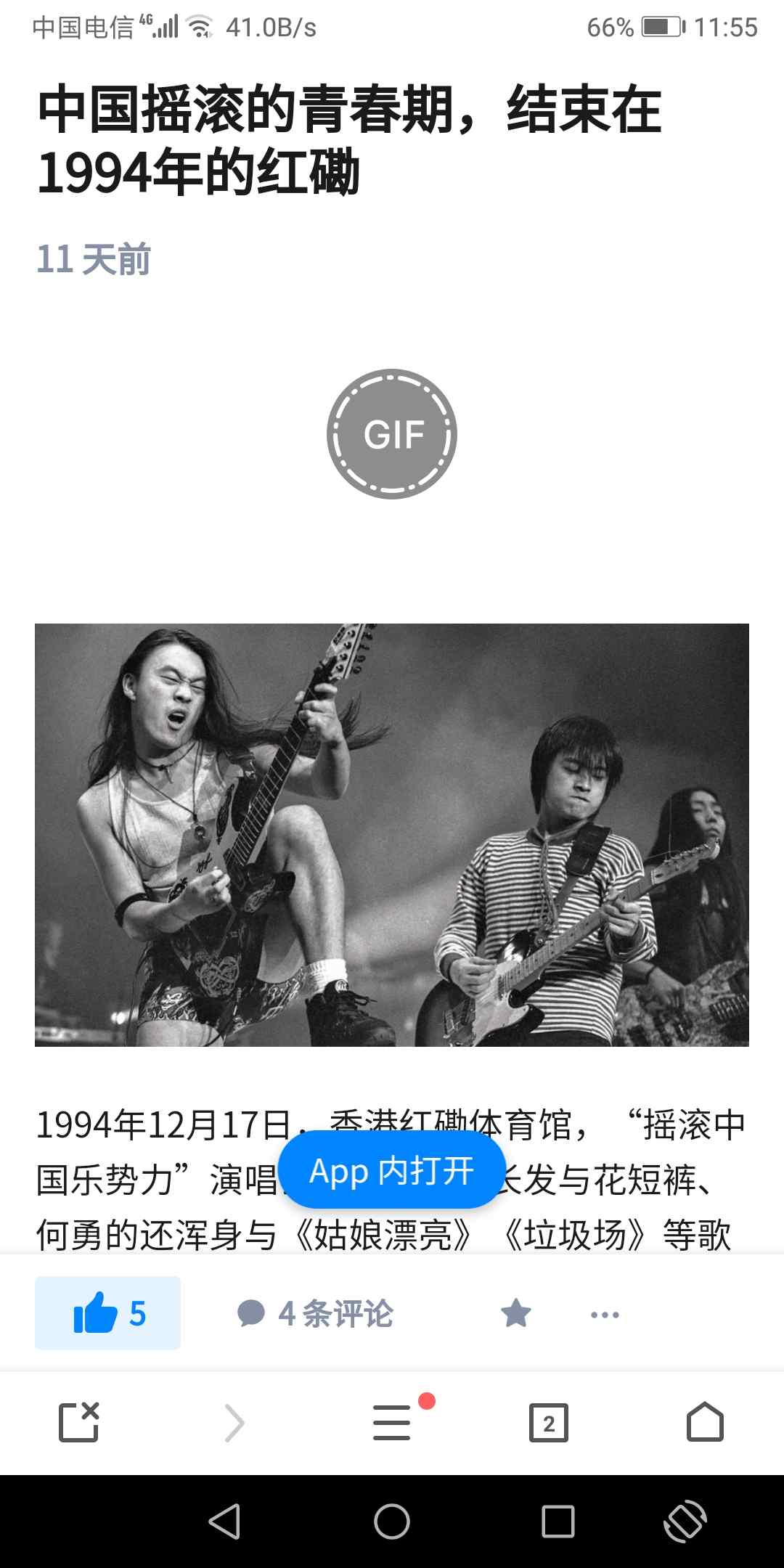Tap the screen rotation icon

click(x=685, y=1521)
